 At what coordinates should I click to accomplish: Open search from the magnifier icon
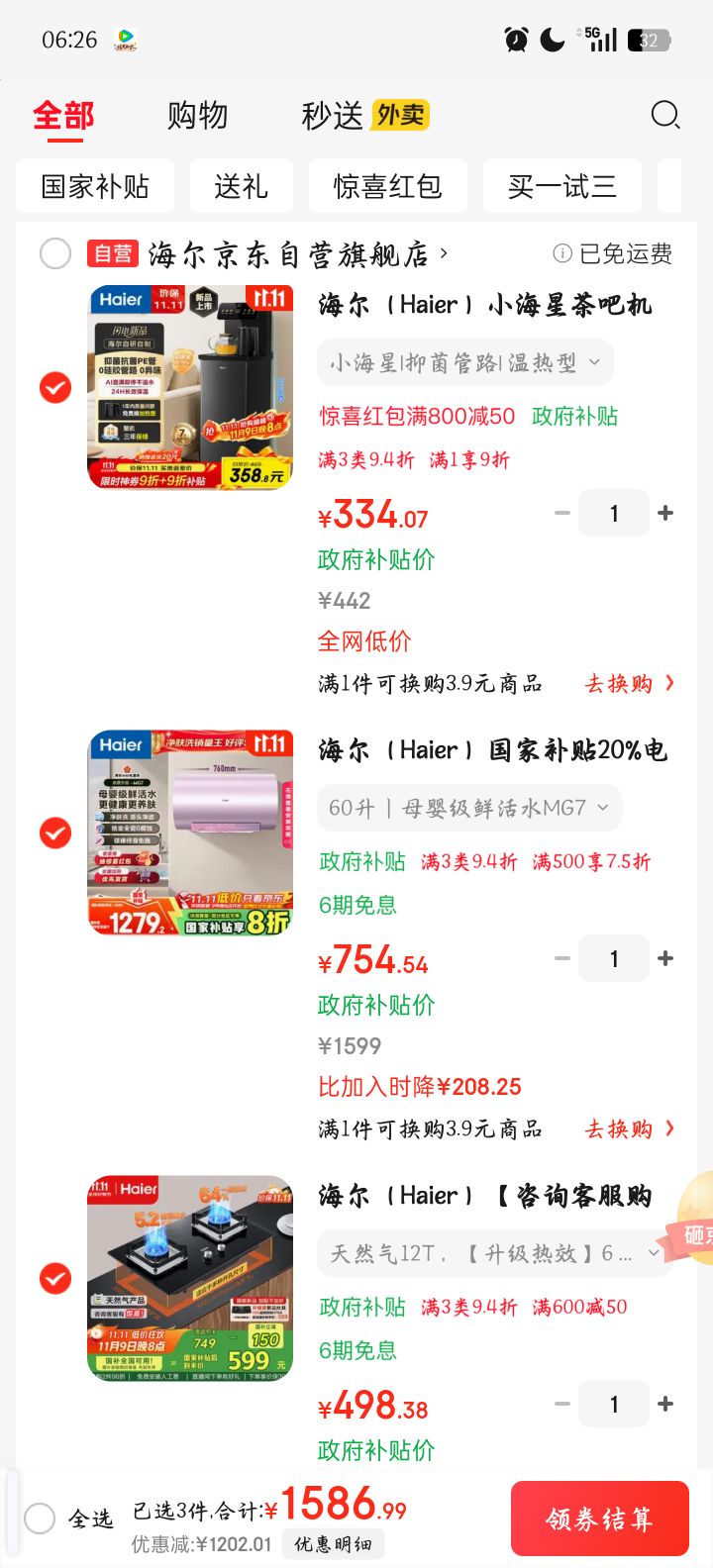tap(665, 116)
